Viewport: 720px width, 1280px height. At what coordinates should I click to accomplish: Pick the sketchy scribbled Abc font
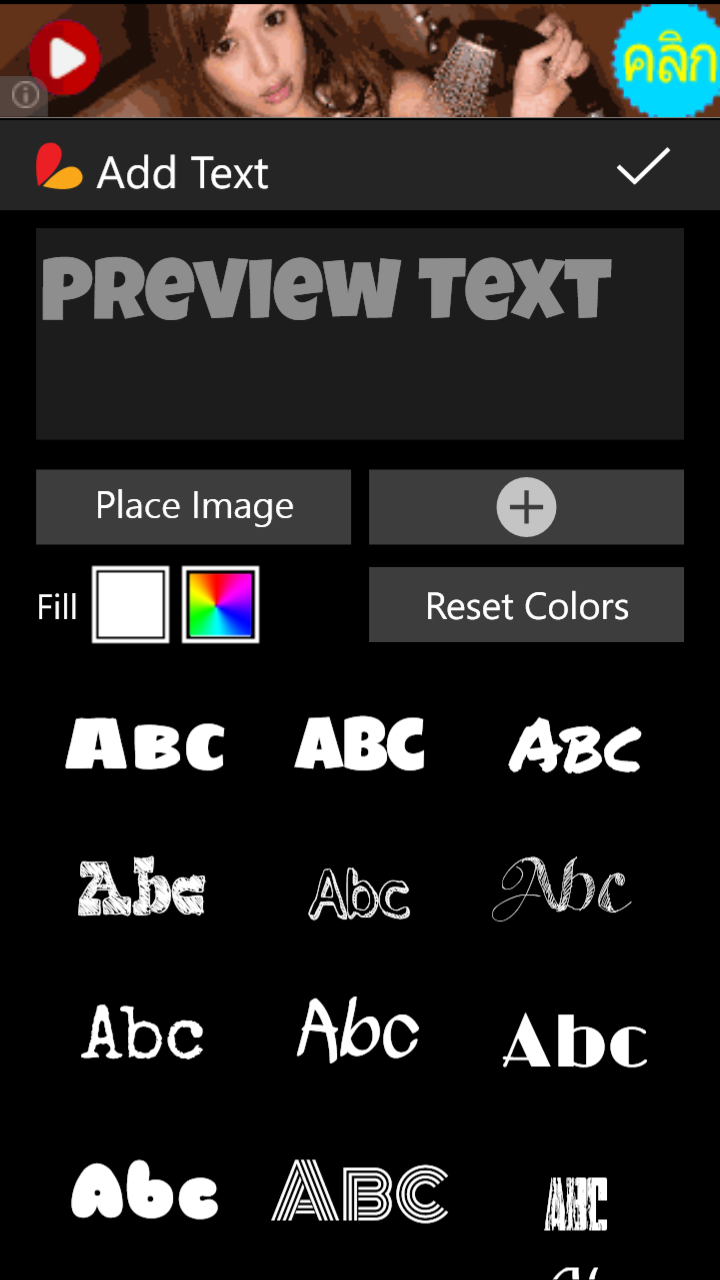tap(142, 888)
